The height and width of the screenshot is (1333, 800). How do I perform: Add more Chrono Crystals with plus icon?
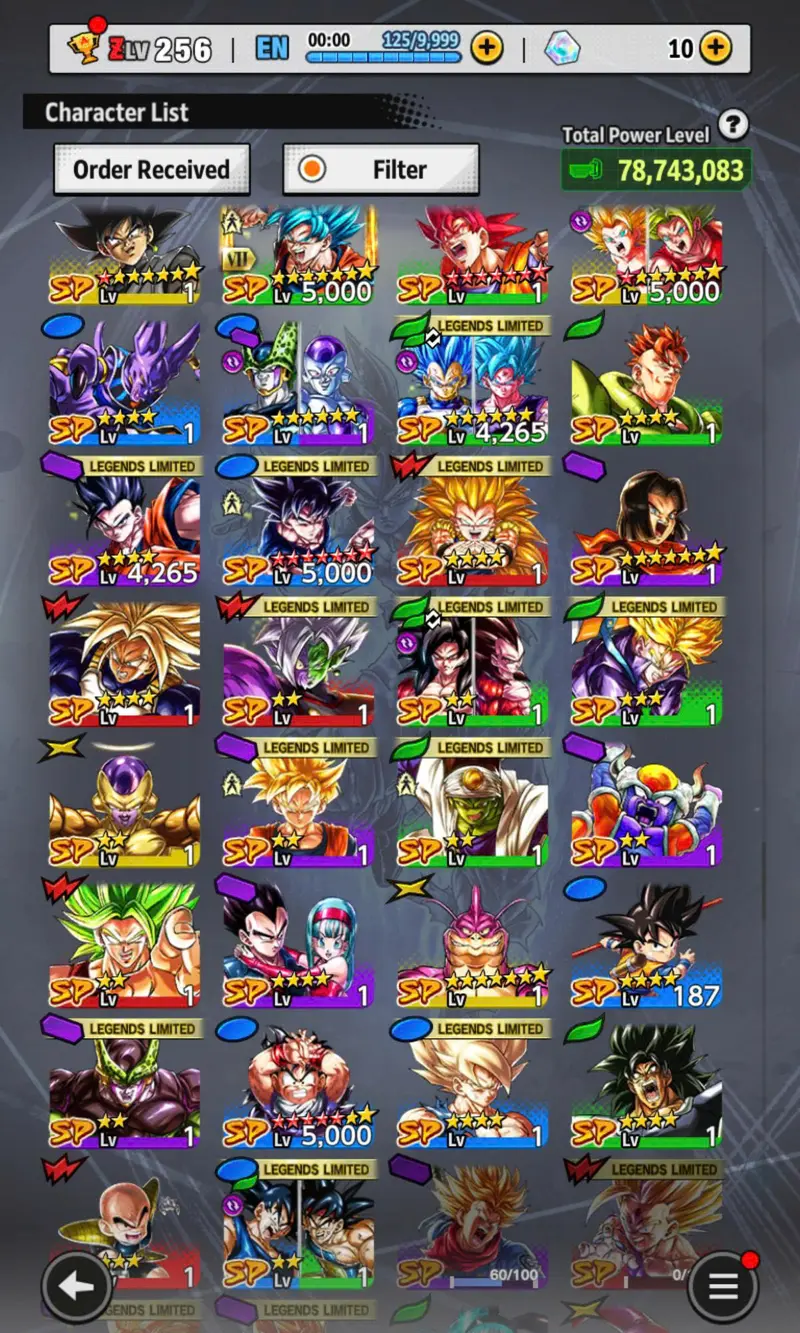pos(715,47)
